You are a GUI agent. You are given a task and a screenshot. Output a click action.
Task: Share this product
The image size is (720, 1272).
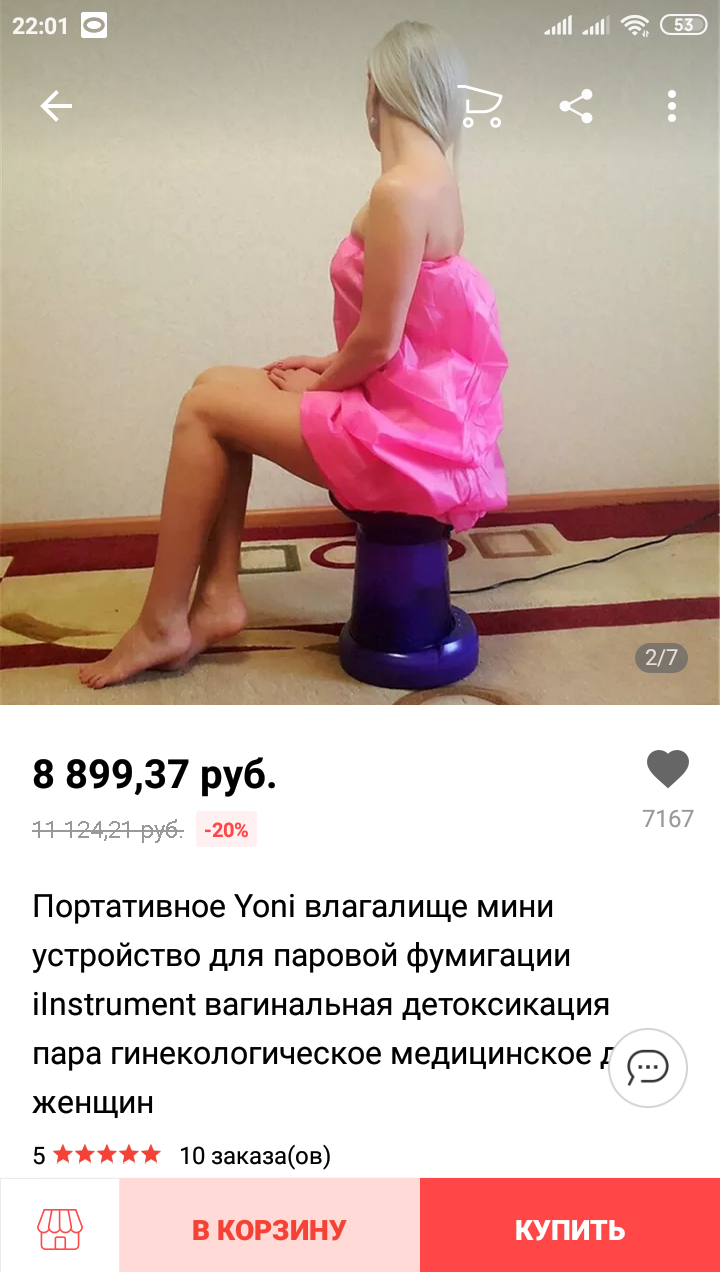pyautogui.click(x=576, y=106)
